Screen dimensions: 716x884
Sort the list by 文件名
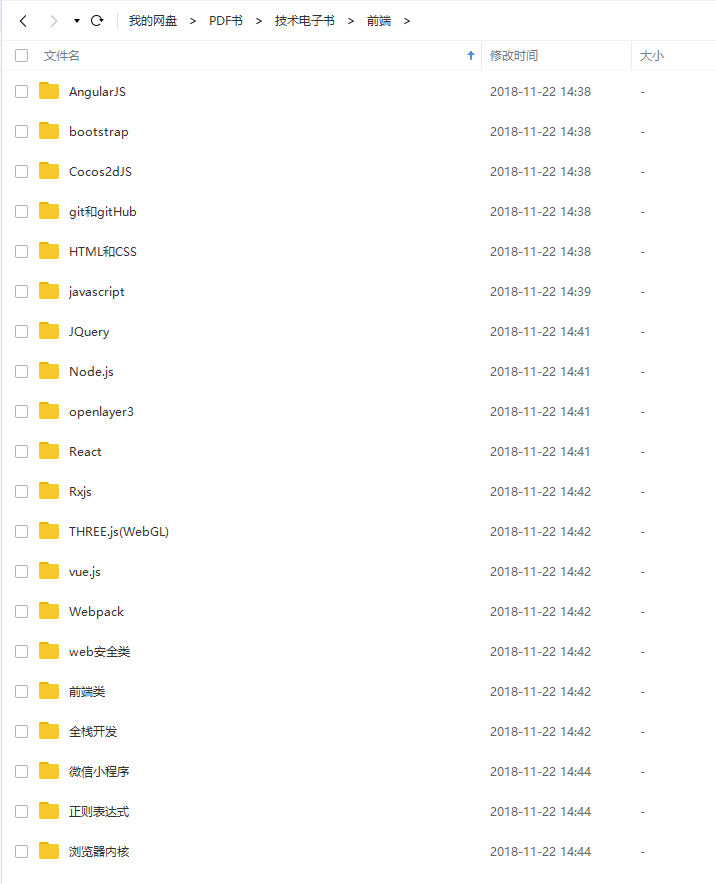[62, 56]
